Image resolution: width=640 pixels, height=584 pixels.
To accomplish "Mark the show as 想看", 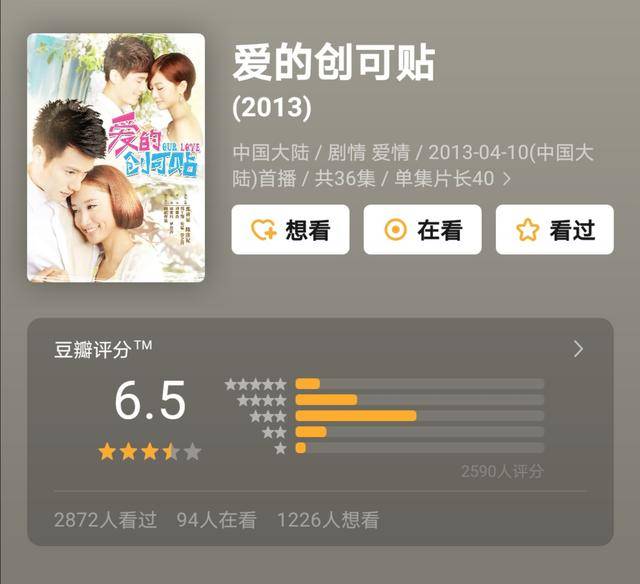I will coord(290,230).
